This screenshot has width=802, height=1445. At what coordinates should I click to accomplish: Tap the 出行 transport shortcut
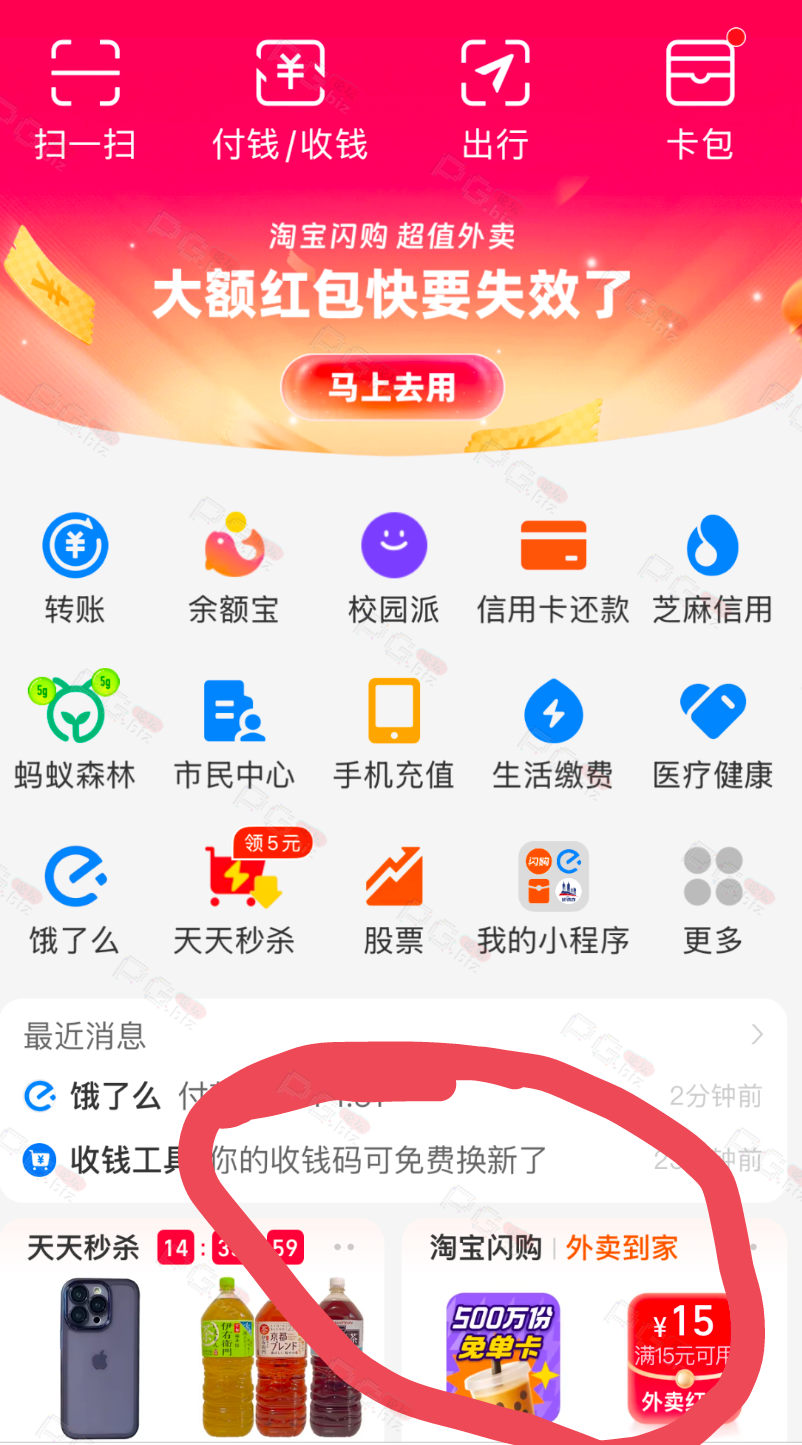495,98
